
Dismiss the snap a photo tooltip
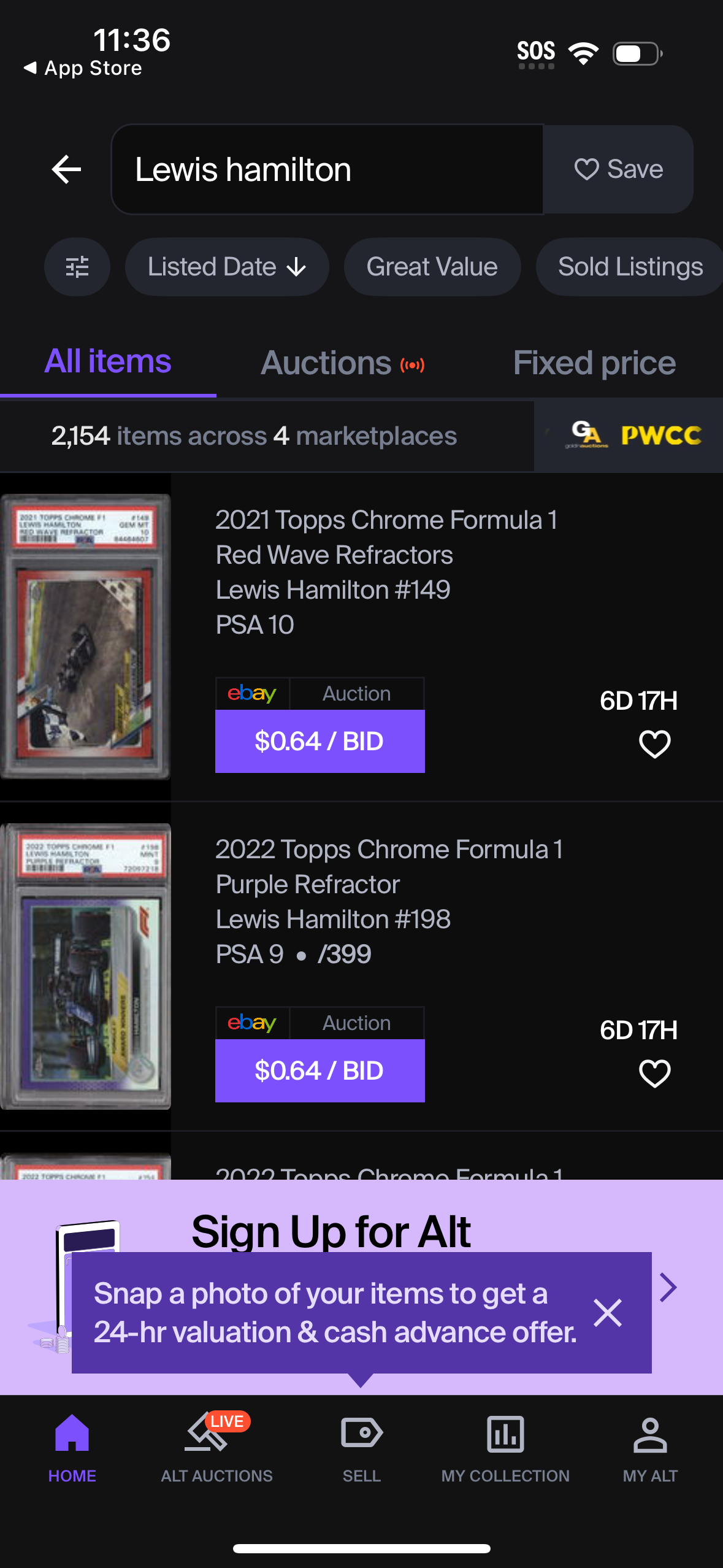tap(607, 1313)
